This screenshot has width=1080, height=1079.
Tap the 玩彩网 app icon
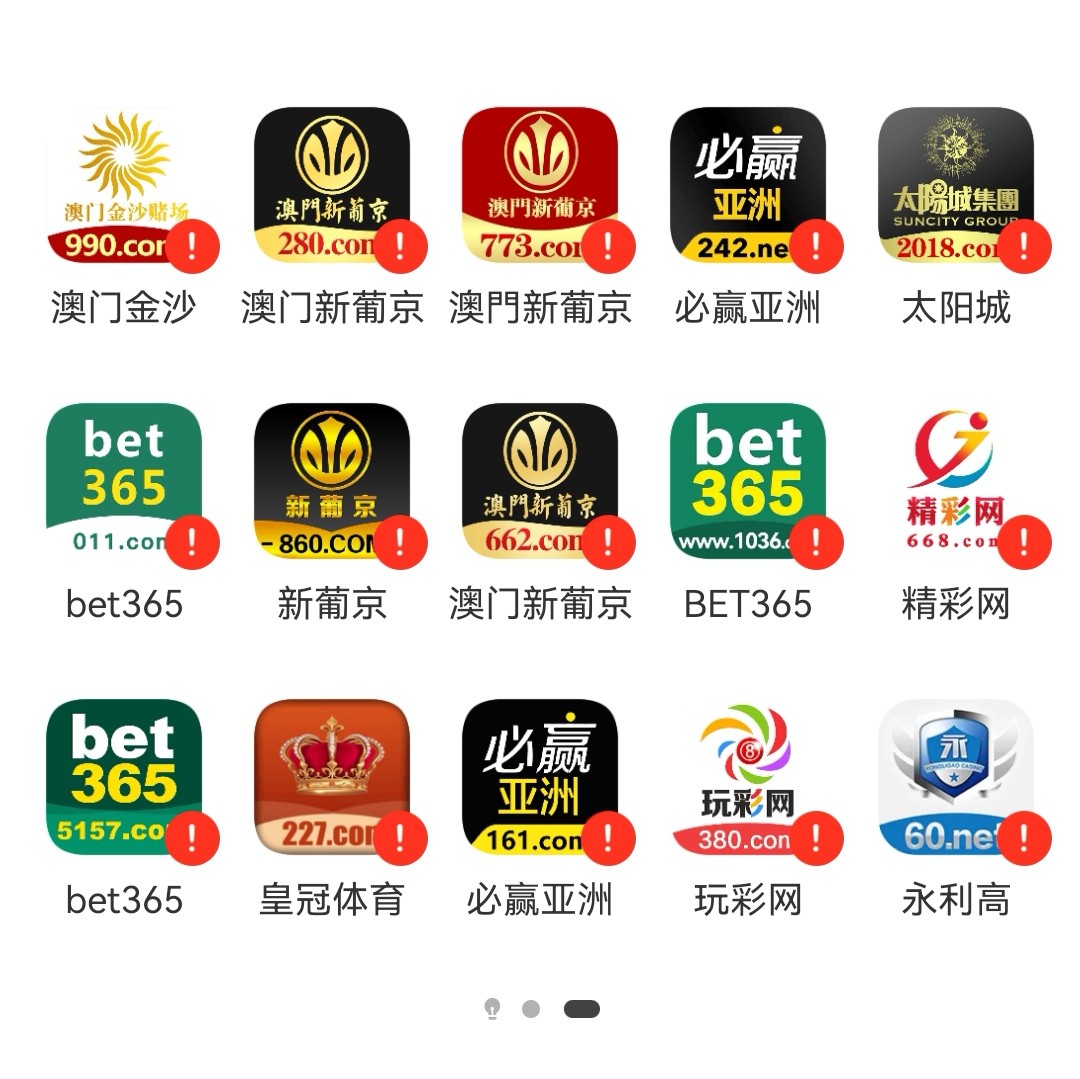[x=748, y=777]
